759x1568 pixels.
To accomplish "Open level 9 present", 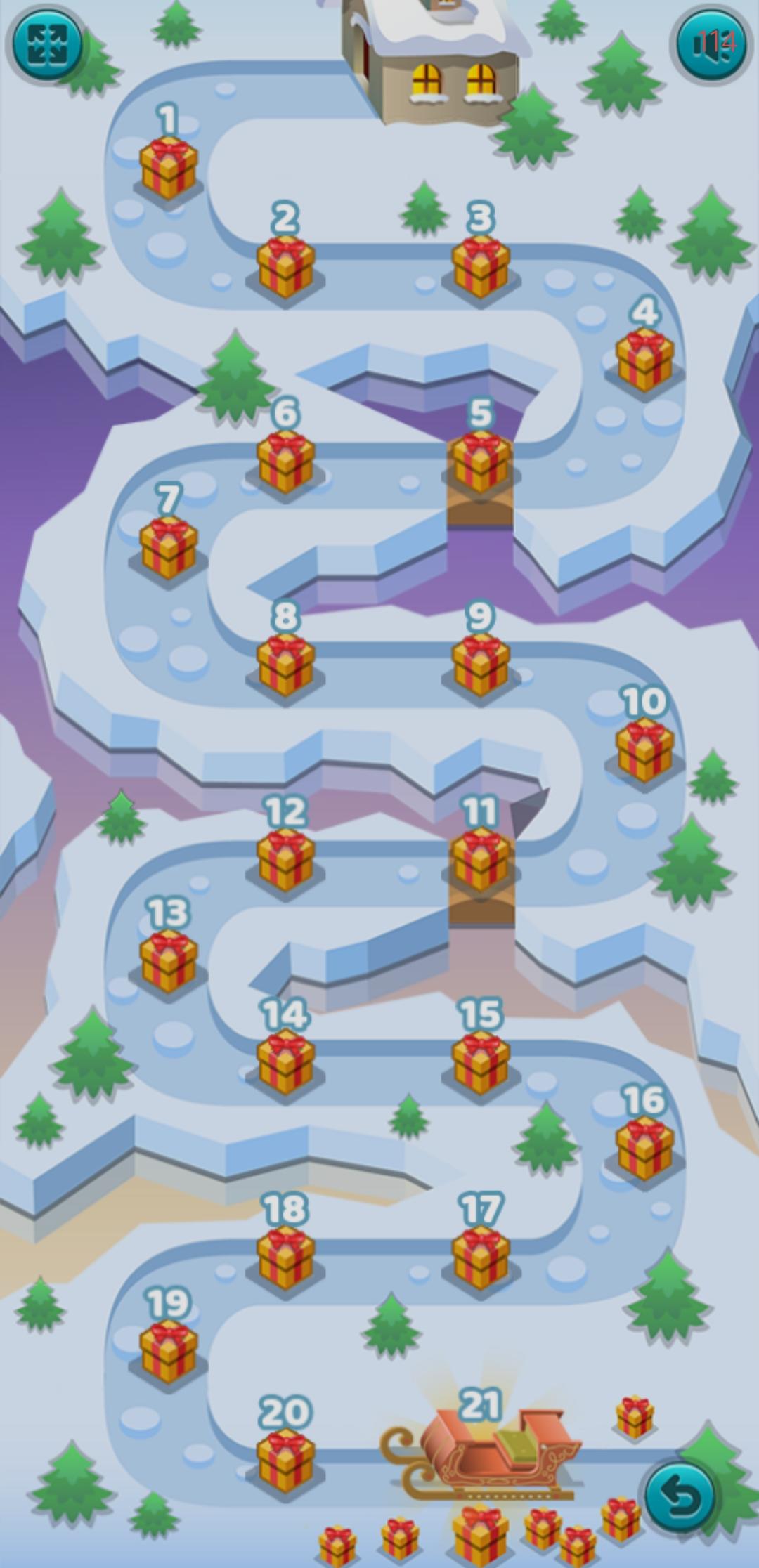I will click(x=481, y=664).
